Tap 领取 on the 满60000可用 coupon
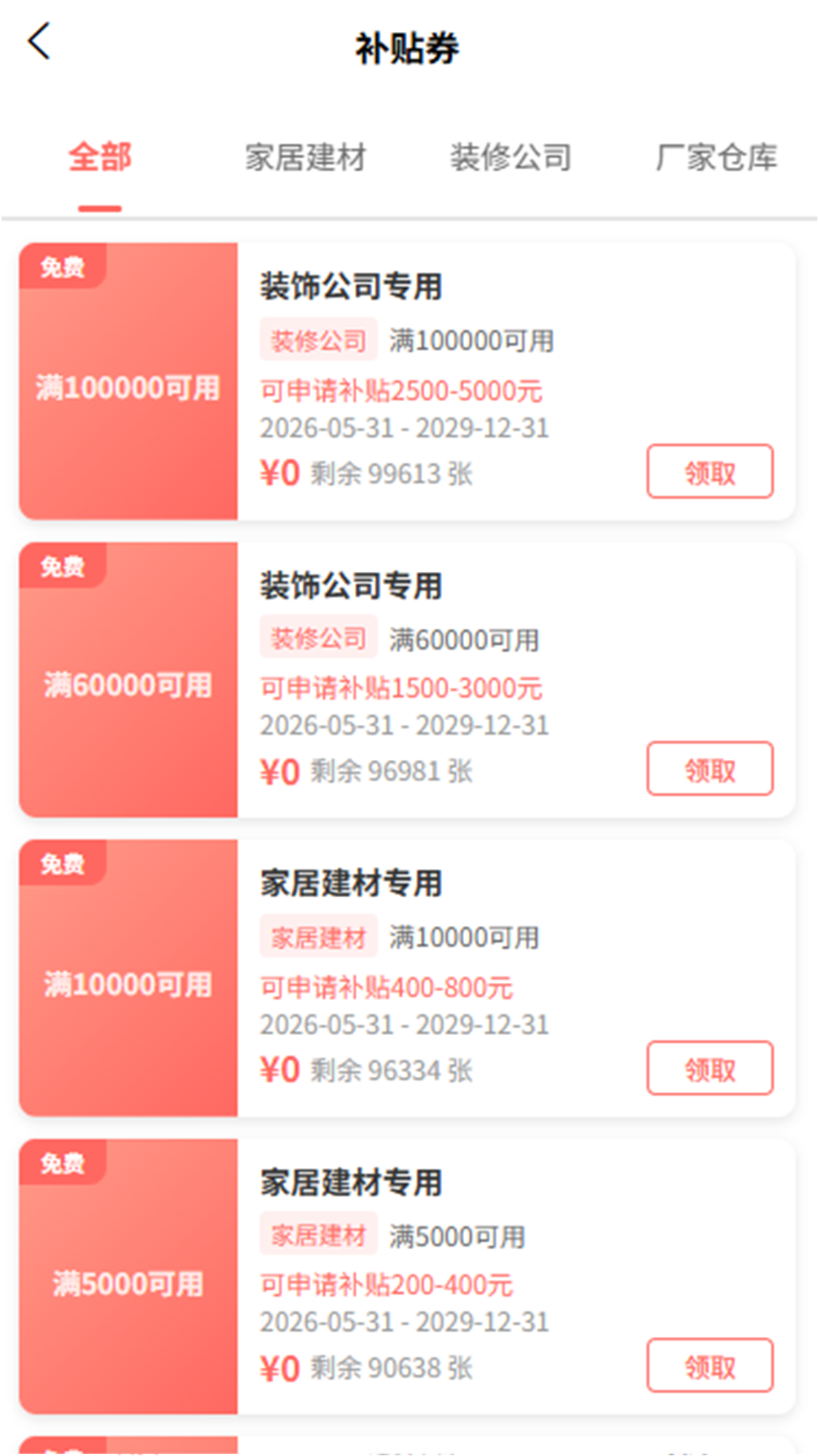The height and width of the screenshot is (1456, 819). 710,769
